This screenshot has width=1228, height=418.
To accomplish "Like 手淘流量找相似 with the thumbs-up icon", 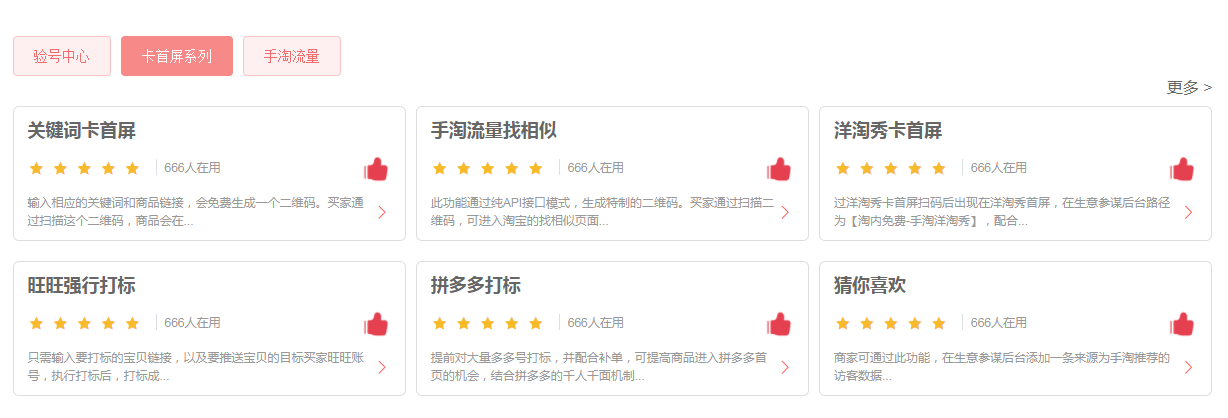I will [x=779, y=169].
